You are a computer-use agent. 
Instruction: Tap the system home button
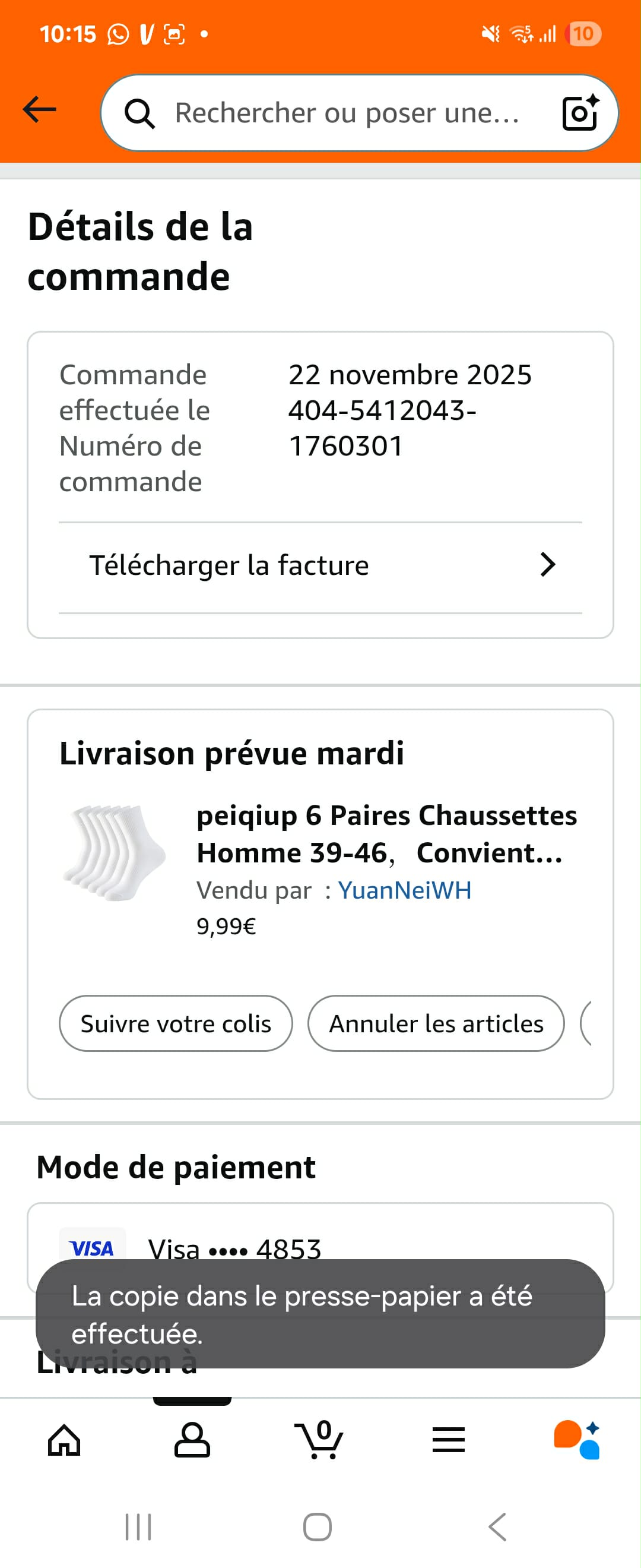[x=318, y=1526]
